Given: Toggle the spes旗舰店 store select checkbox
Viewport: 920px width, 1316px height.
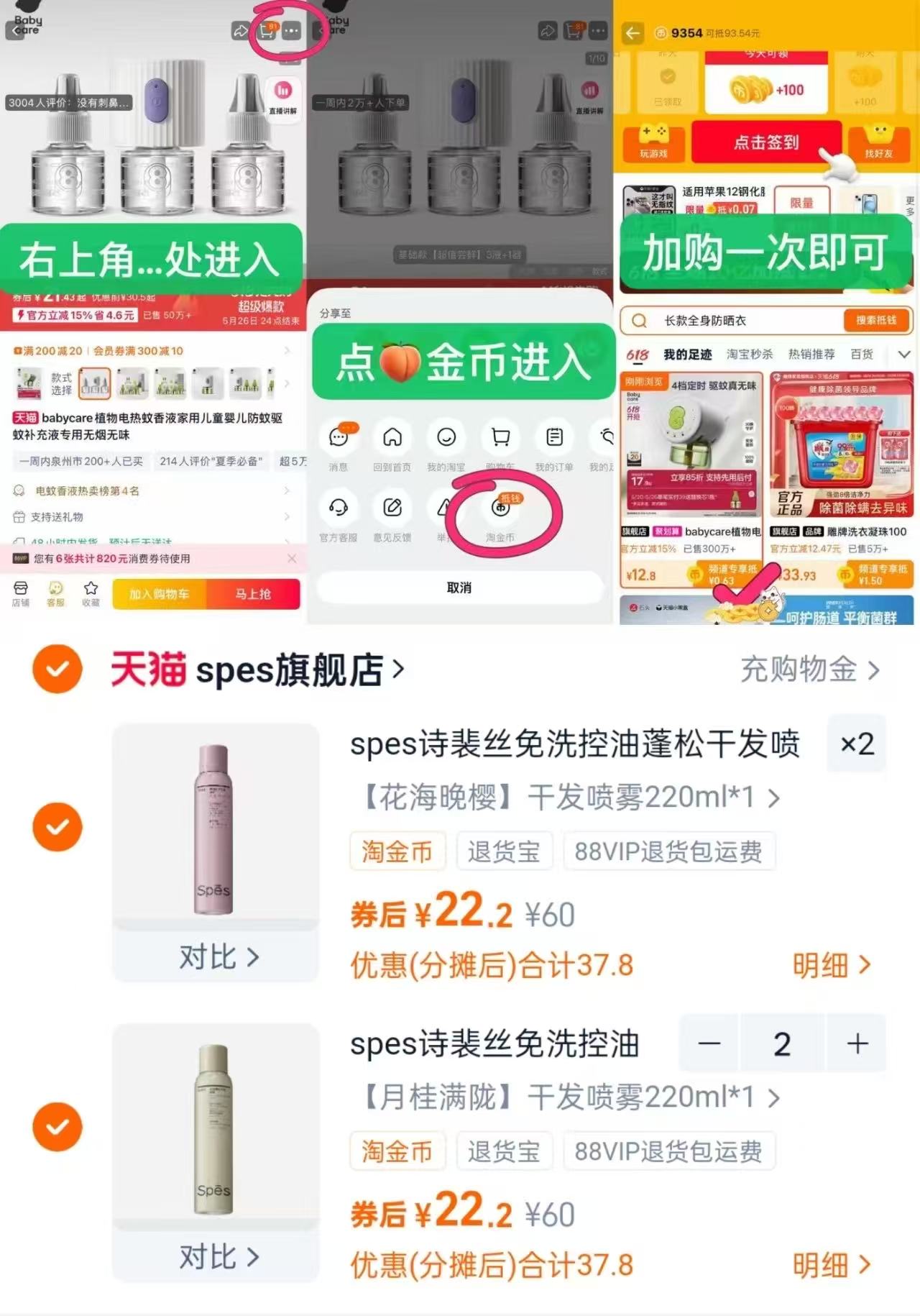Looking at the screenshot, I should pyautogui.click(x=57, y=669).
